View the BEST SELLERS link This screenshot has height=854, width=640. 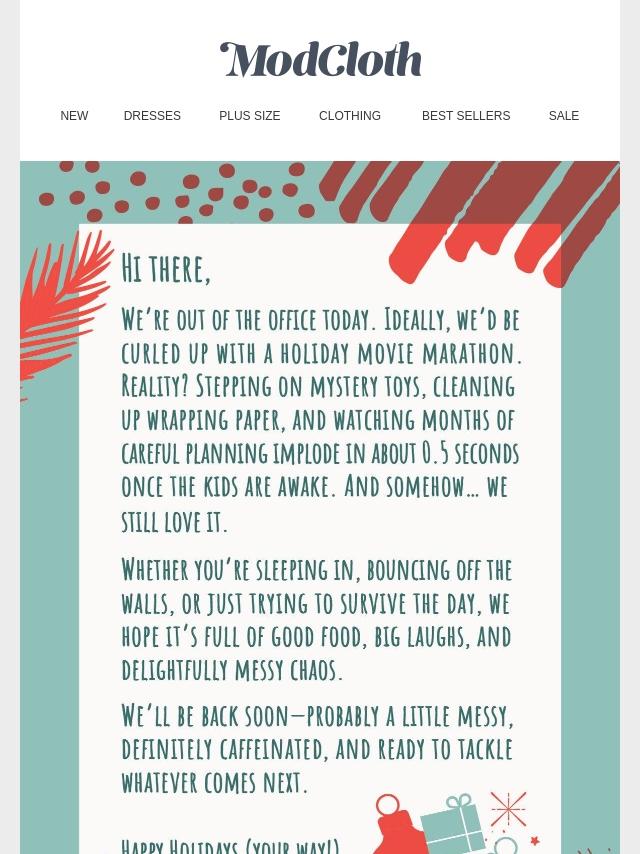click(x=465, y=116)
